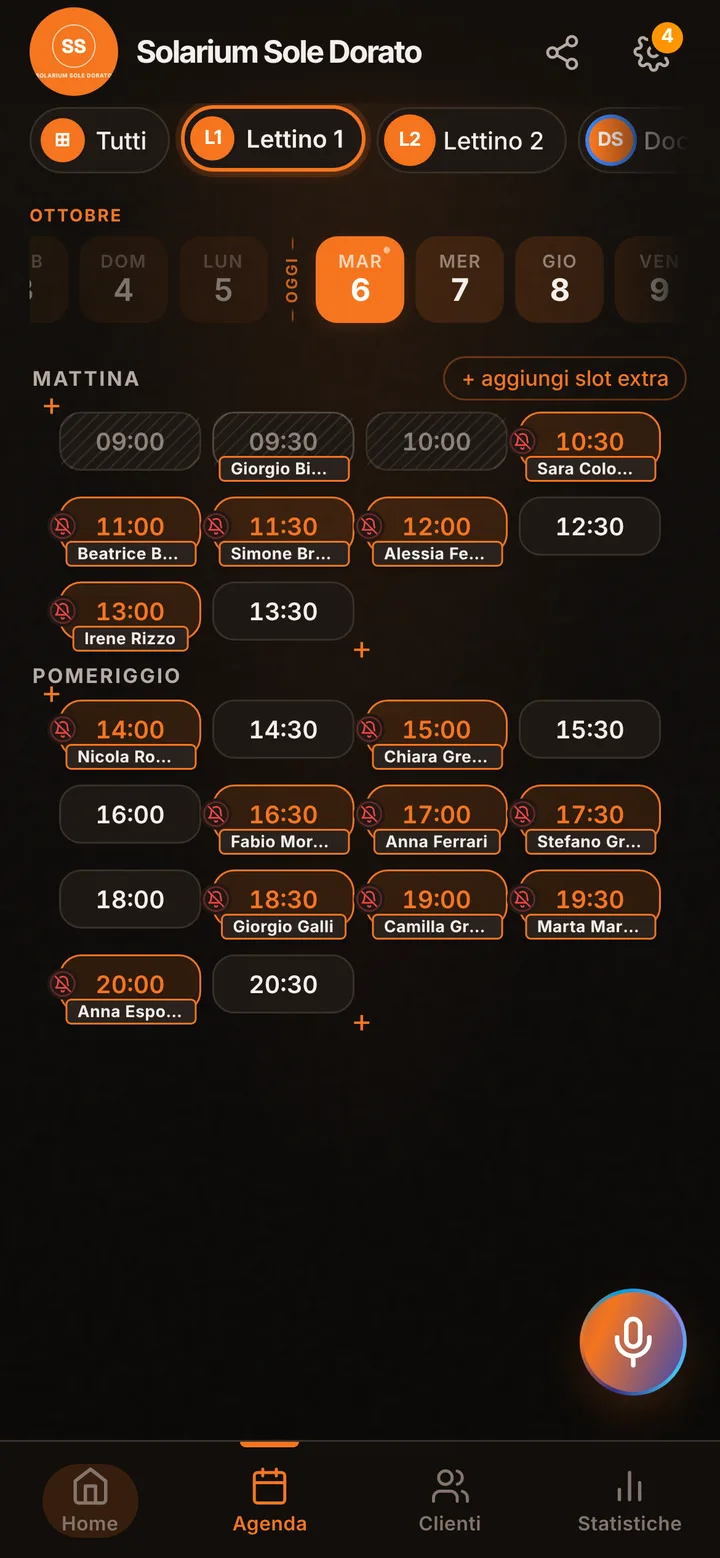Open the 10:30 booking for Sara Colo...
The image size is (720, 1558).
tap(590, 448)
